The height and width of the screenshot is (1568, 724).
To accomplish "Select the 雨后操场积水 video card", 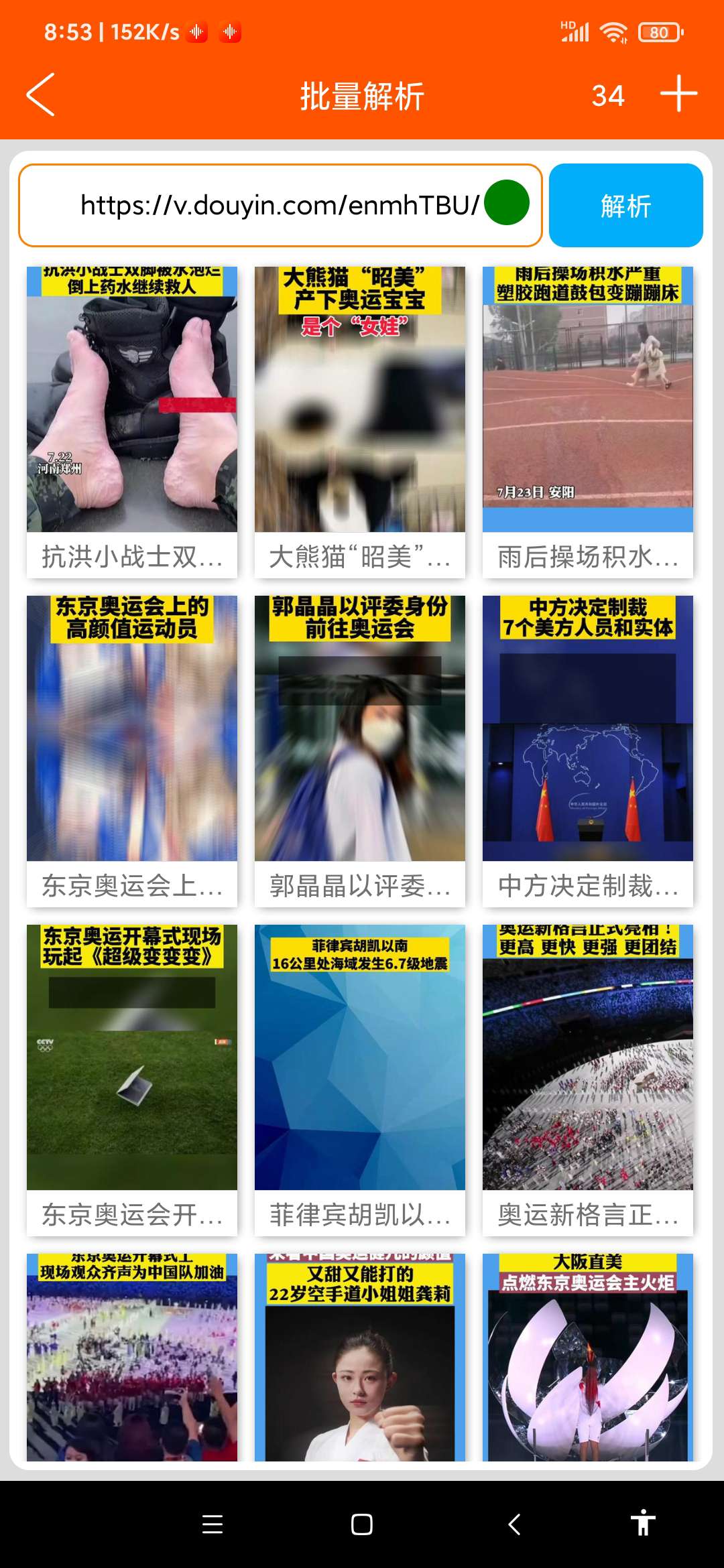I will click(x=588, y=422).
